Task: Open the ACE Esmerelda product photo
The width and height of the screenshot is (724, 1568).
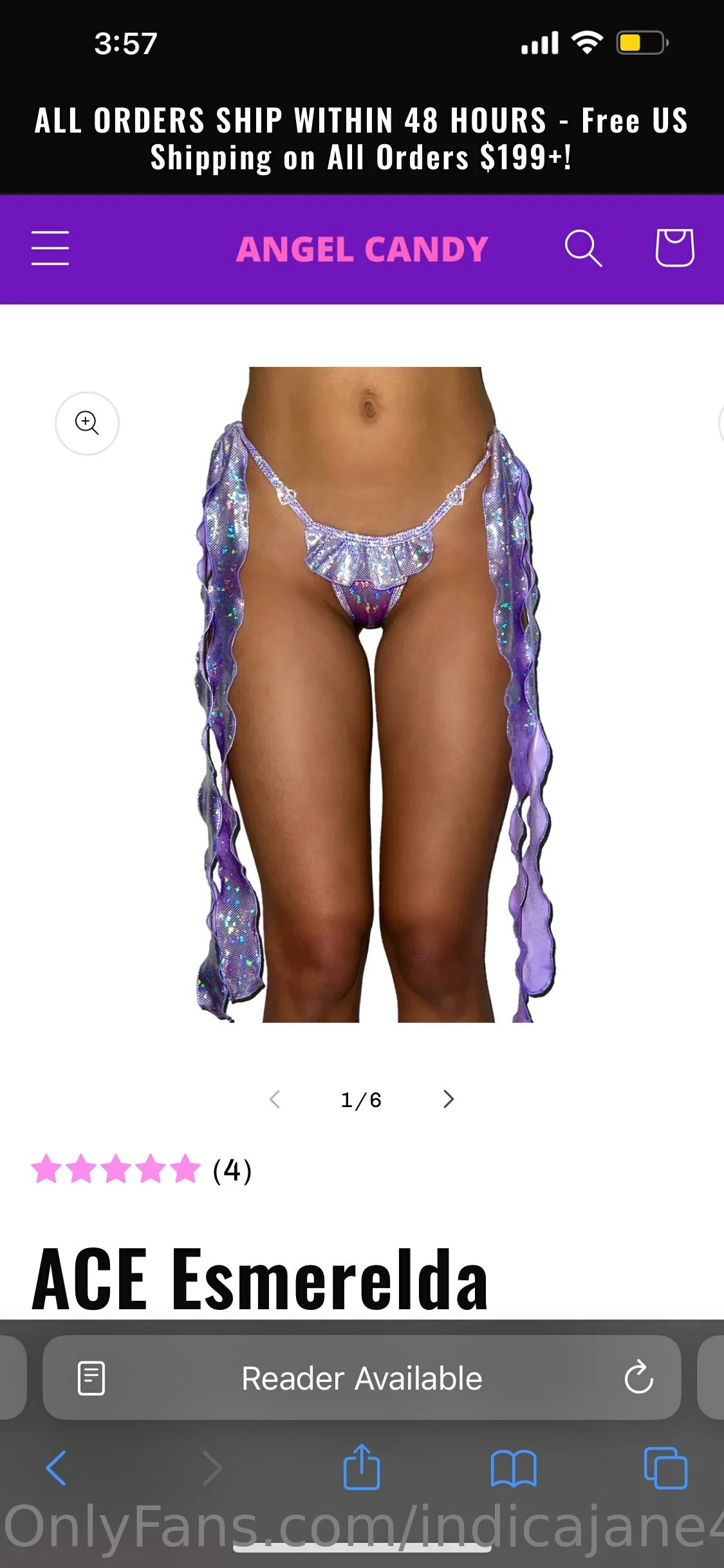Action: [373, 694]
